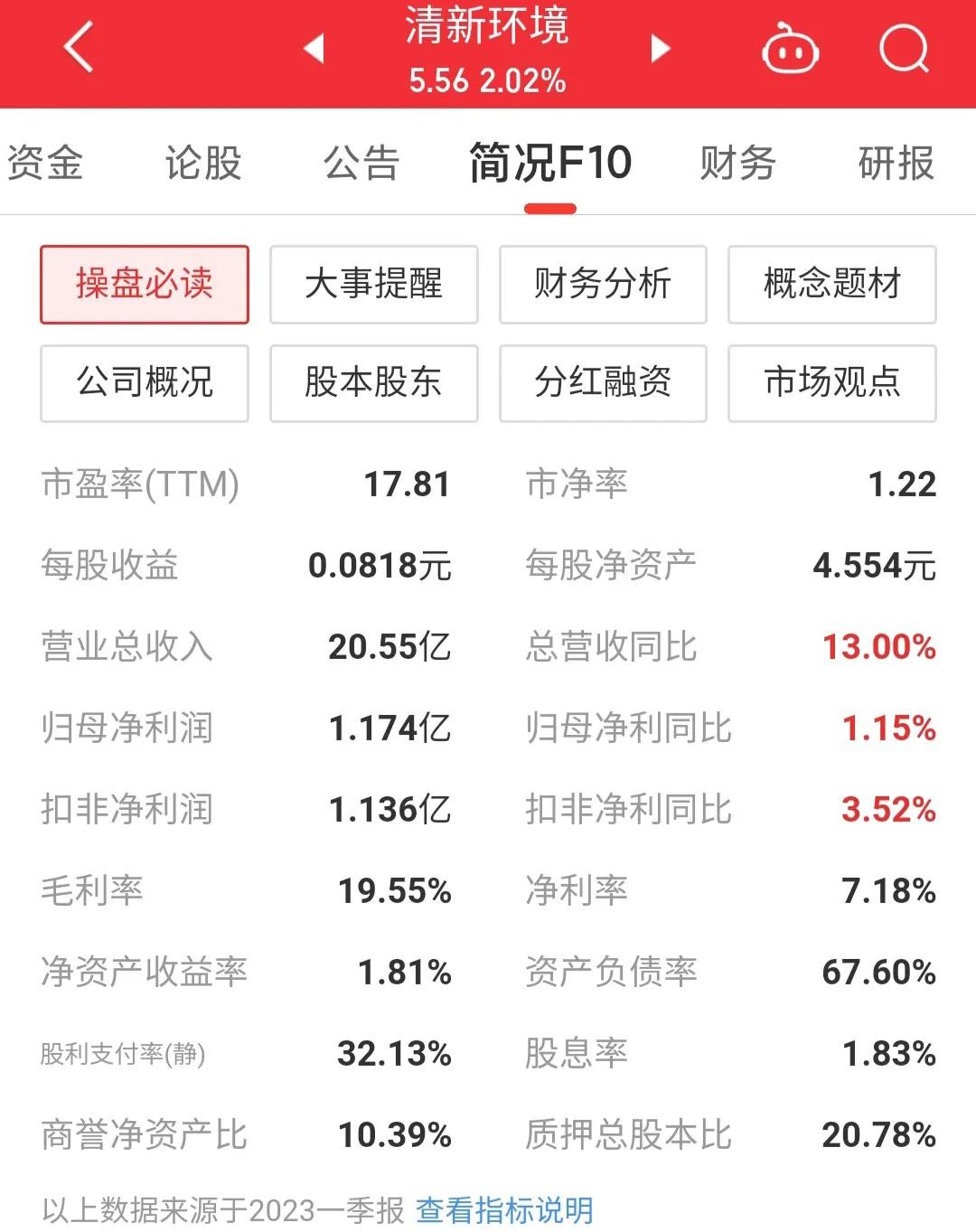Switch to the previous stock
The width and height of the screenshot is (976, 1232).
click(314, 48)
